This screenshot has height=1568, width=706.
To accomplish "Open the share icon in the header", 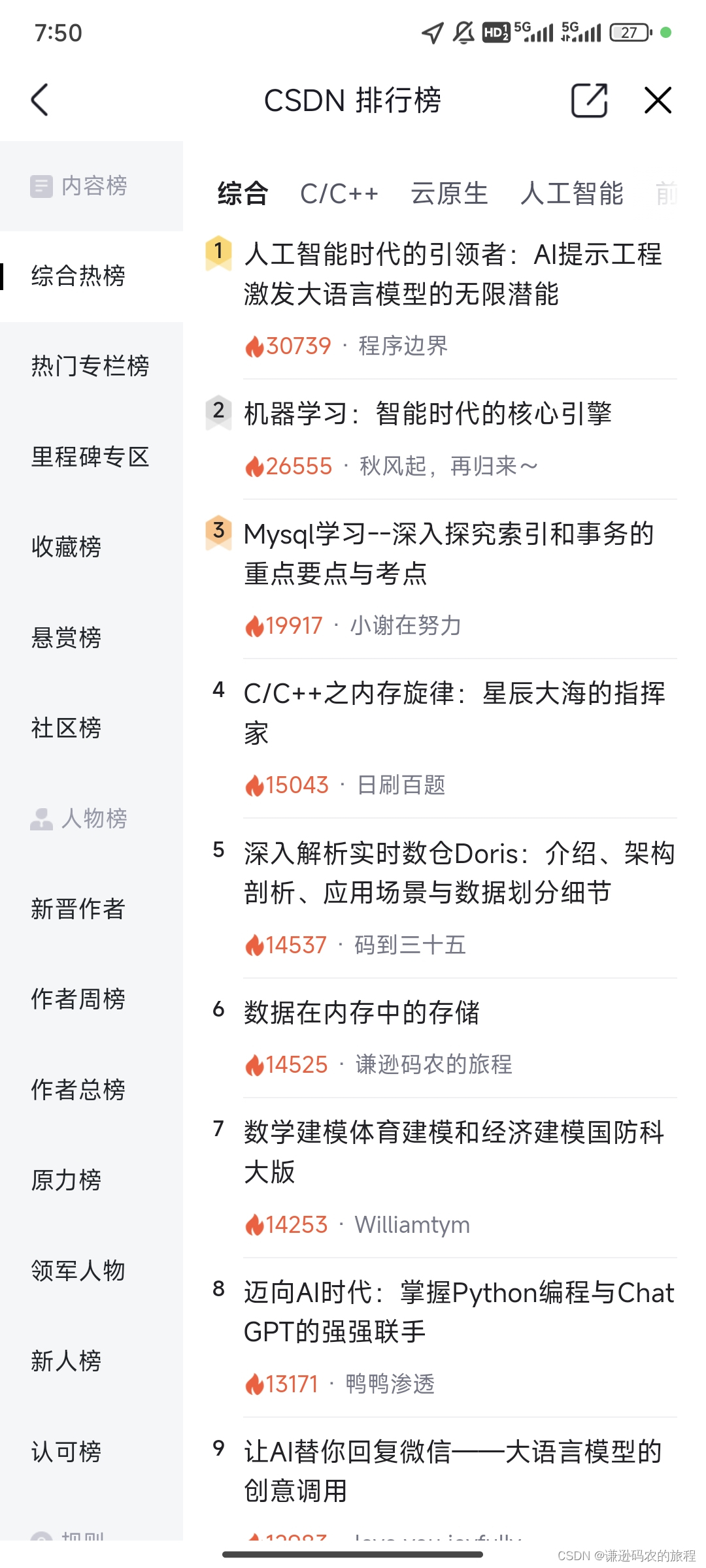I will 589,100.
